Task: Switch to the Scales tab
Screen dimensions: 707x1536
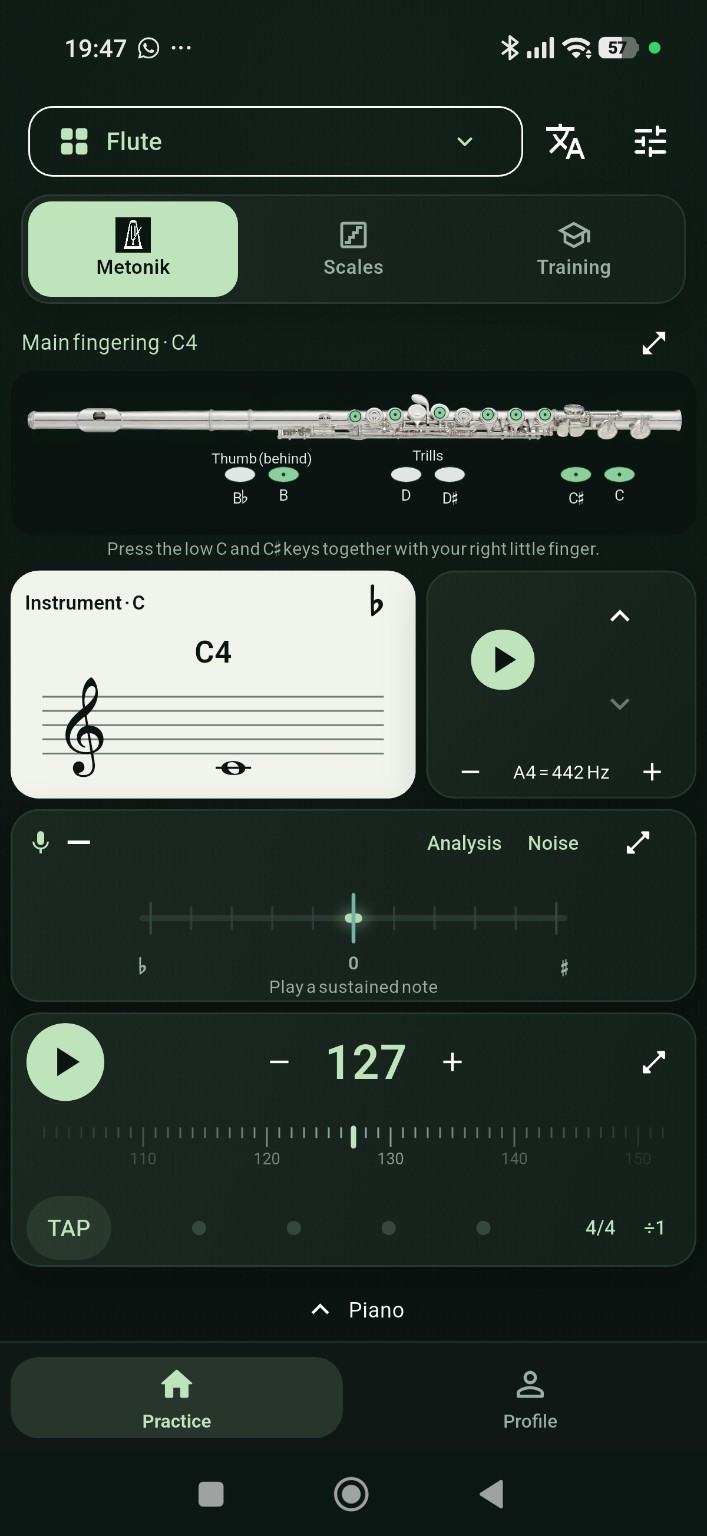Action: click(x=353, y=250)
